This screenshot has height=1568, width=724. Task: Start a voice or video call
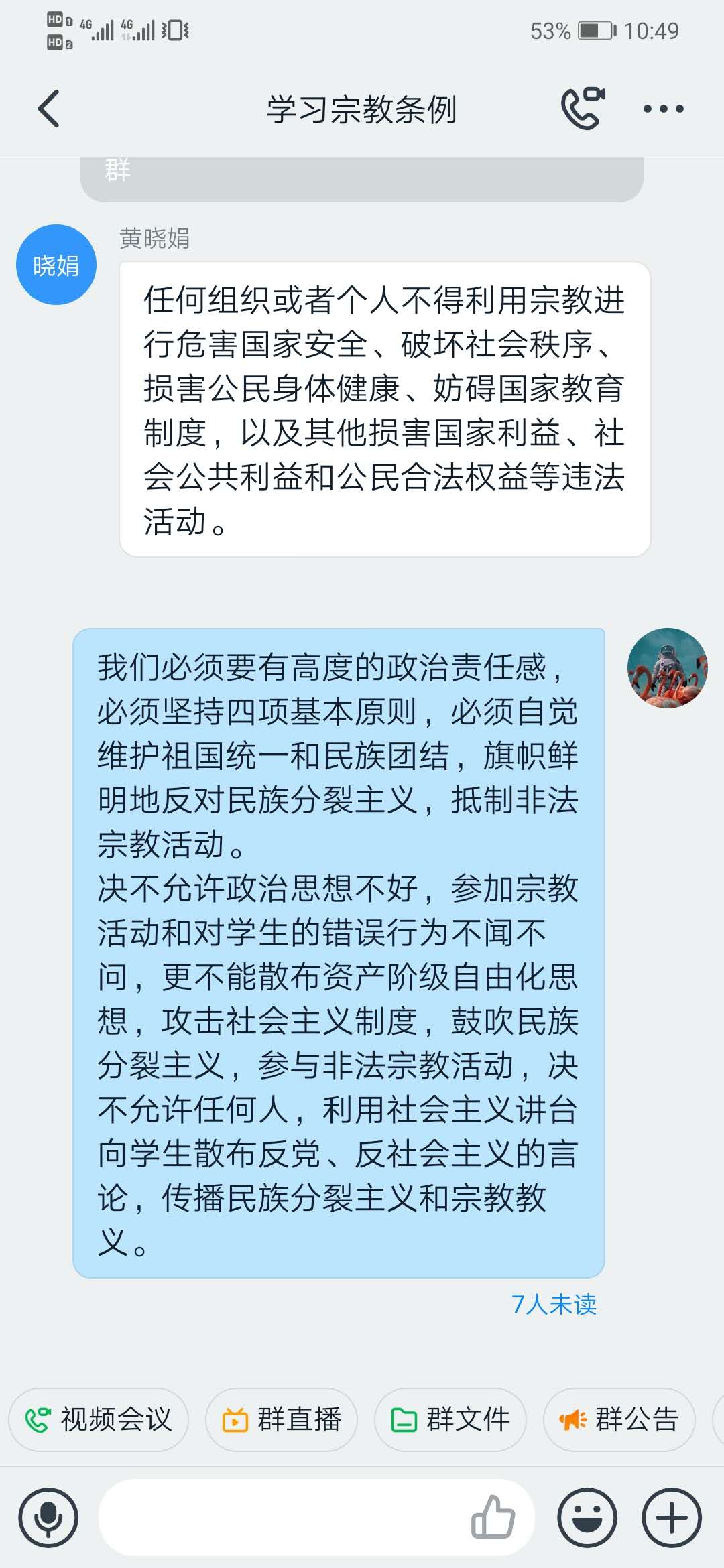click(x=582, y=109)
